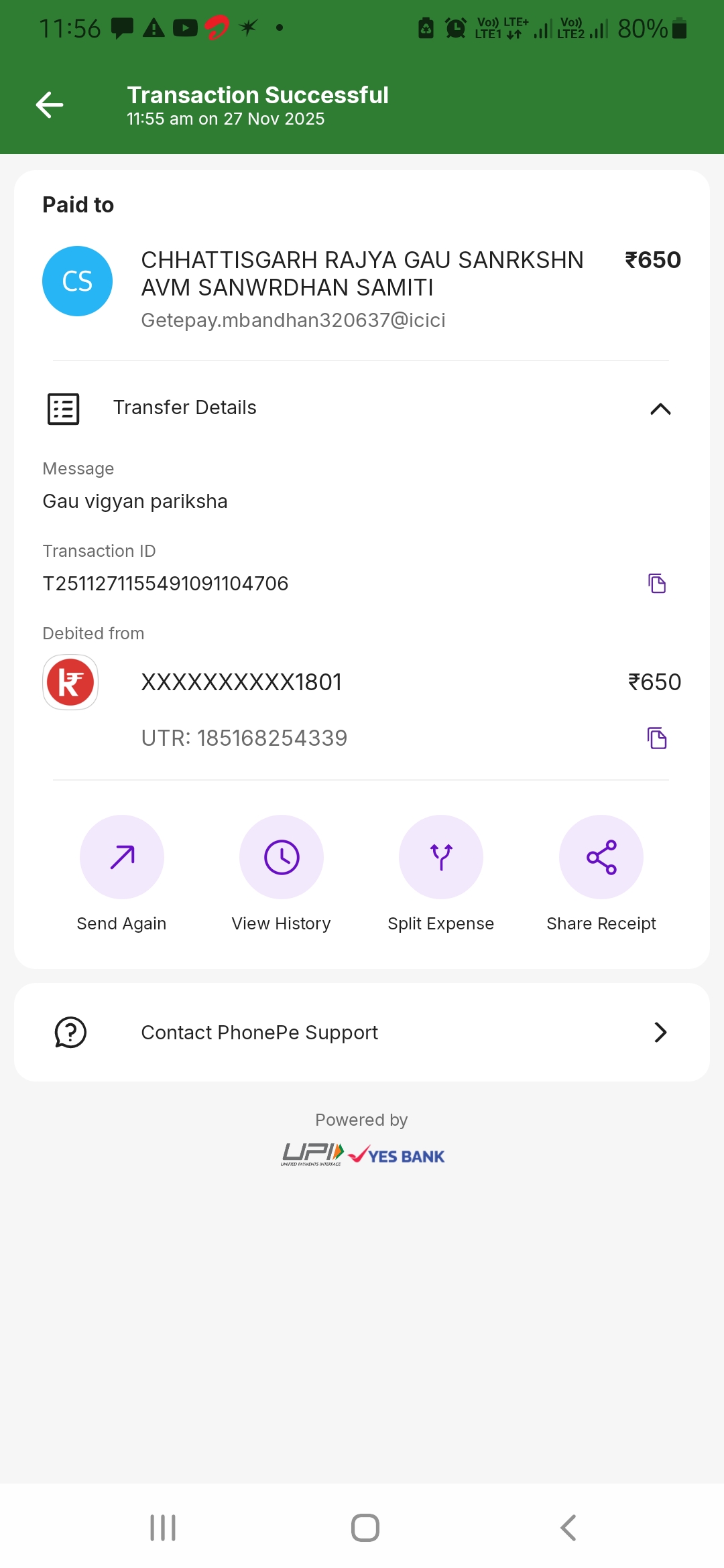Viewport: 724px width, 1568px height.
Task: Open View History
Action: point(282,857)
